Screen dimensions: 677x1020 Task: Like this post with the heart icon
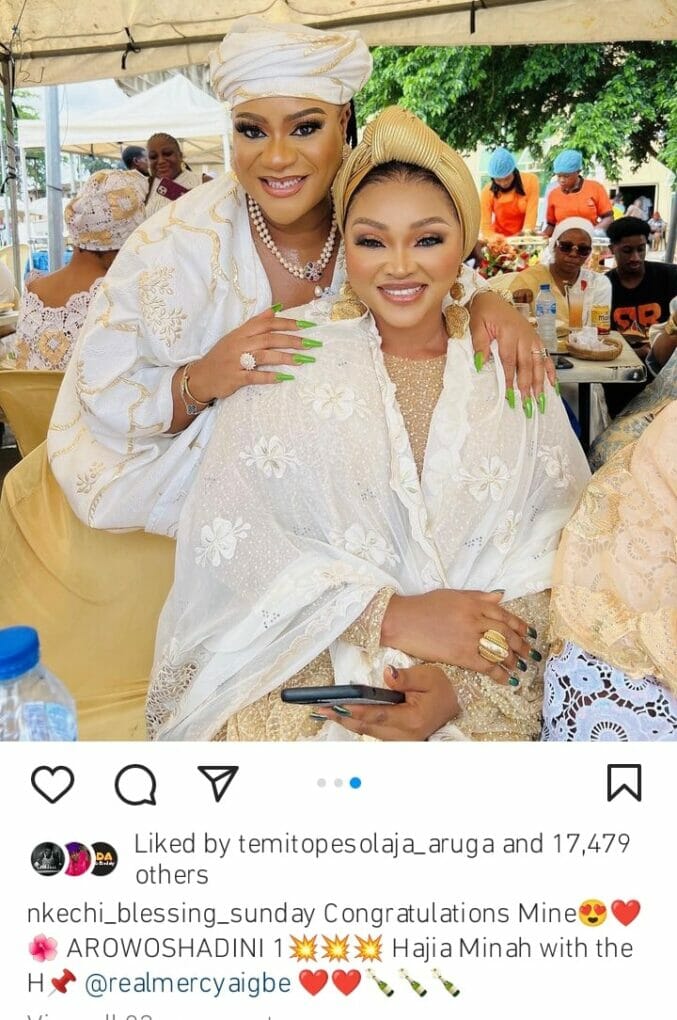click(x=52, y=784)
